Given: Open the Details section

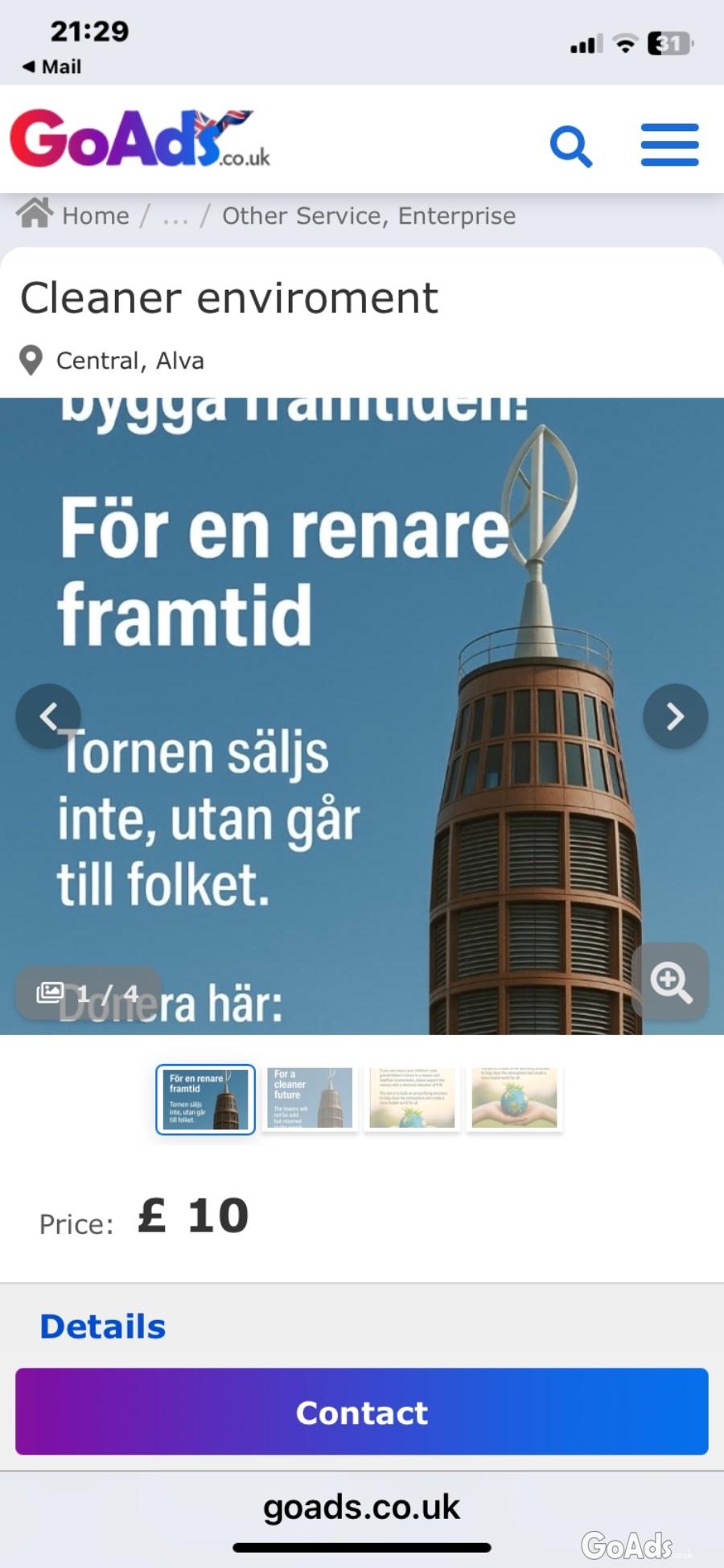Looking at the screenshot, I should 103,1327.
